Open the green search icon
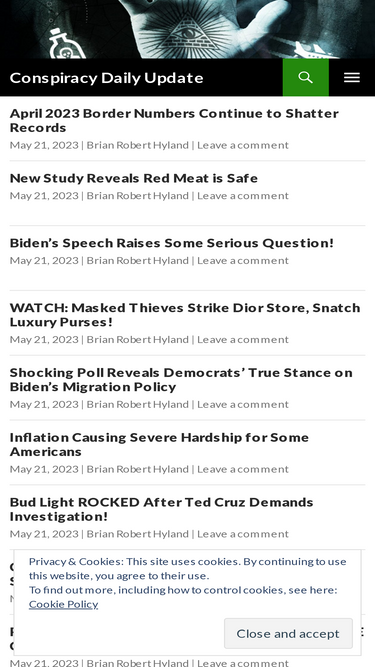The image size is (375, 667). tap(305, 77)
